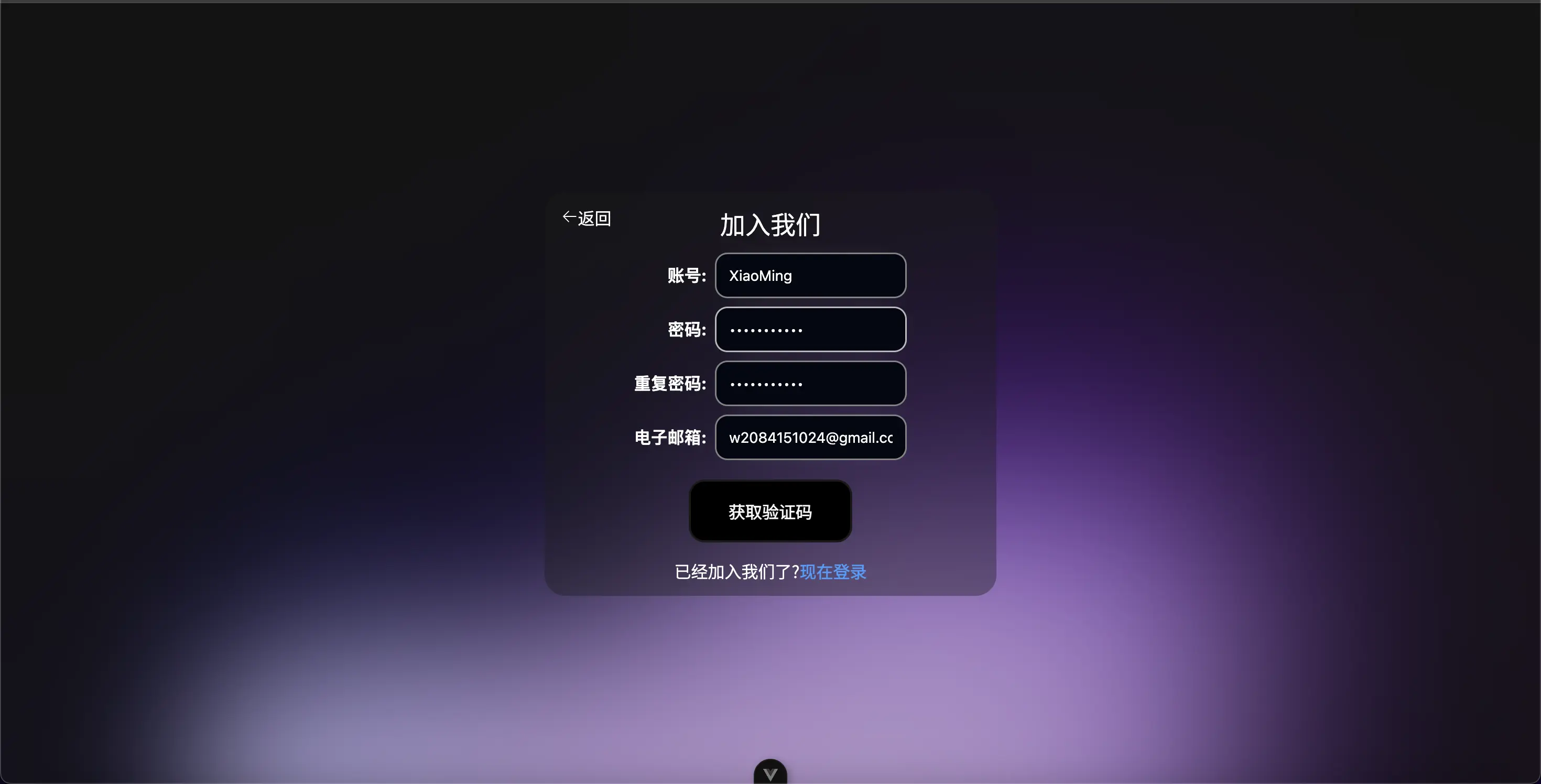Image resolution: width=1541 pixels, height=784 pixels.
Task: Edit the 账号 field containing XiaoMing
Action: point(810,276)
